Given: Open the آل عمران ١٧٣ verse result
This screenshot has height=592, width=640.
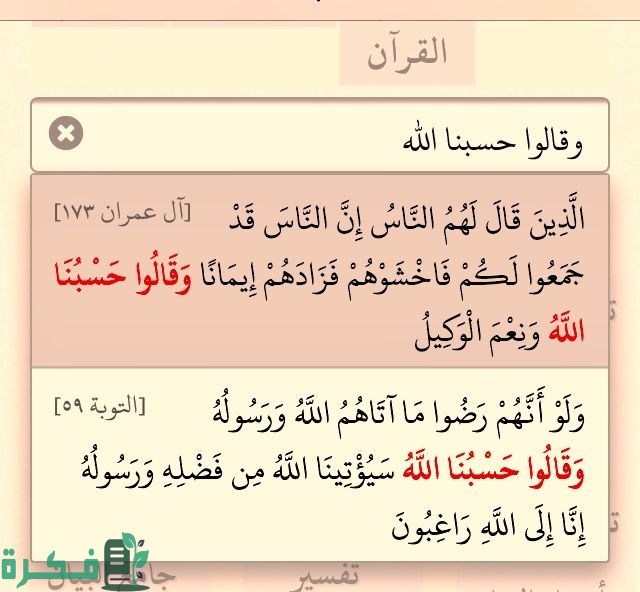Looking at the screenshot, I should [x=320, y=273].
